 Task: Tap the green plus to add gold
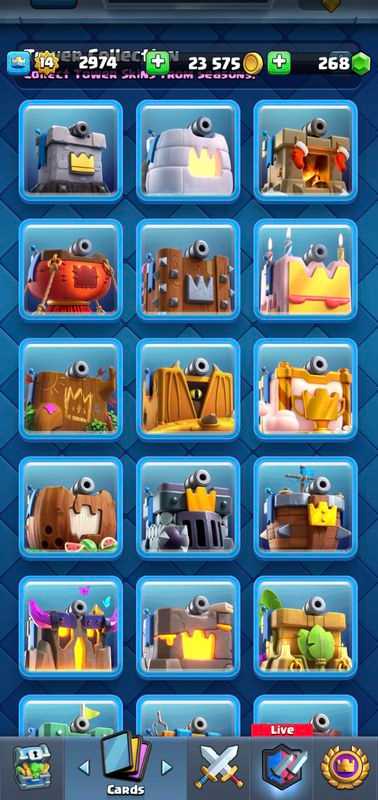point(158,63)
